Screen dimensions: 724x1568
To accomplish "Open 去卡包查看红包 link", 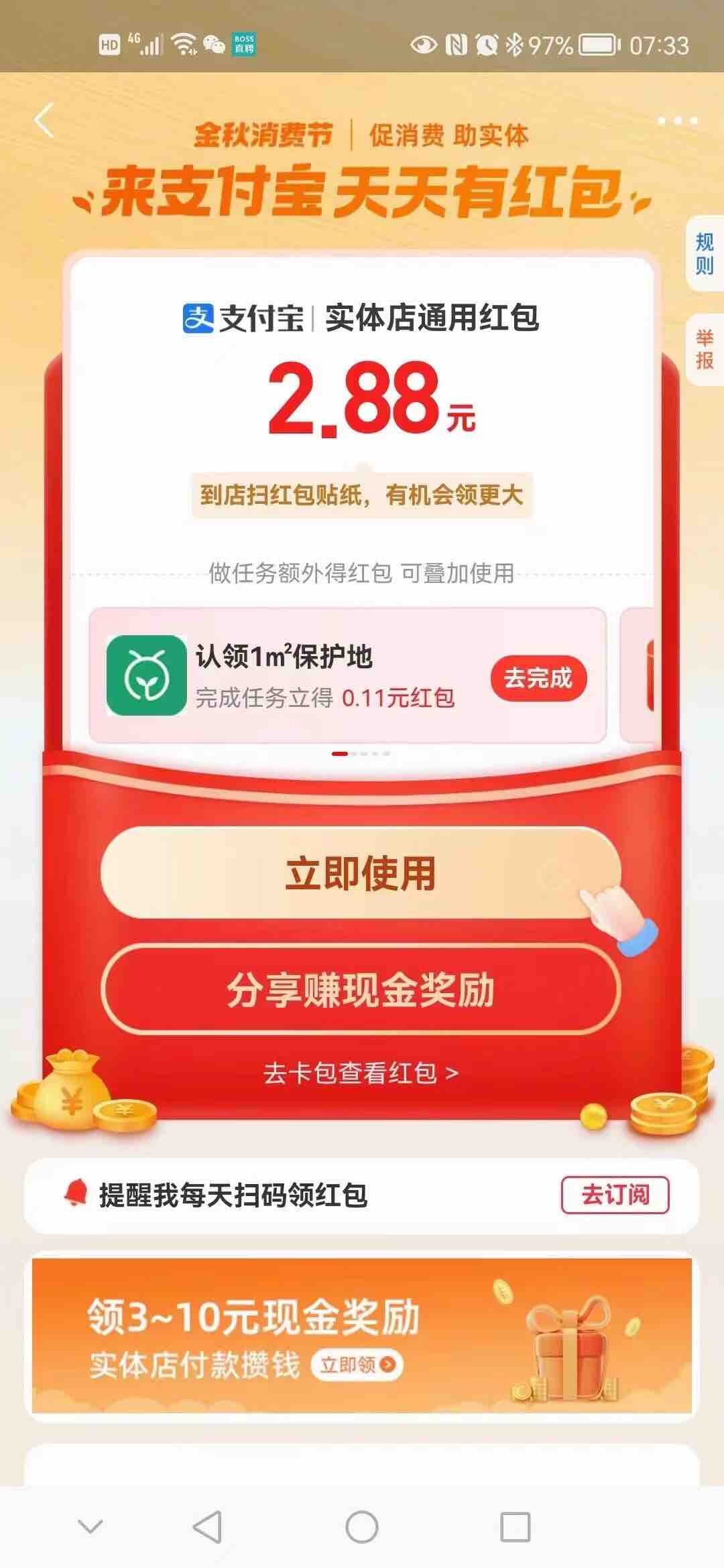I will coord(361,1073).
